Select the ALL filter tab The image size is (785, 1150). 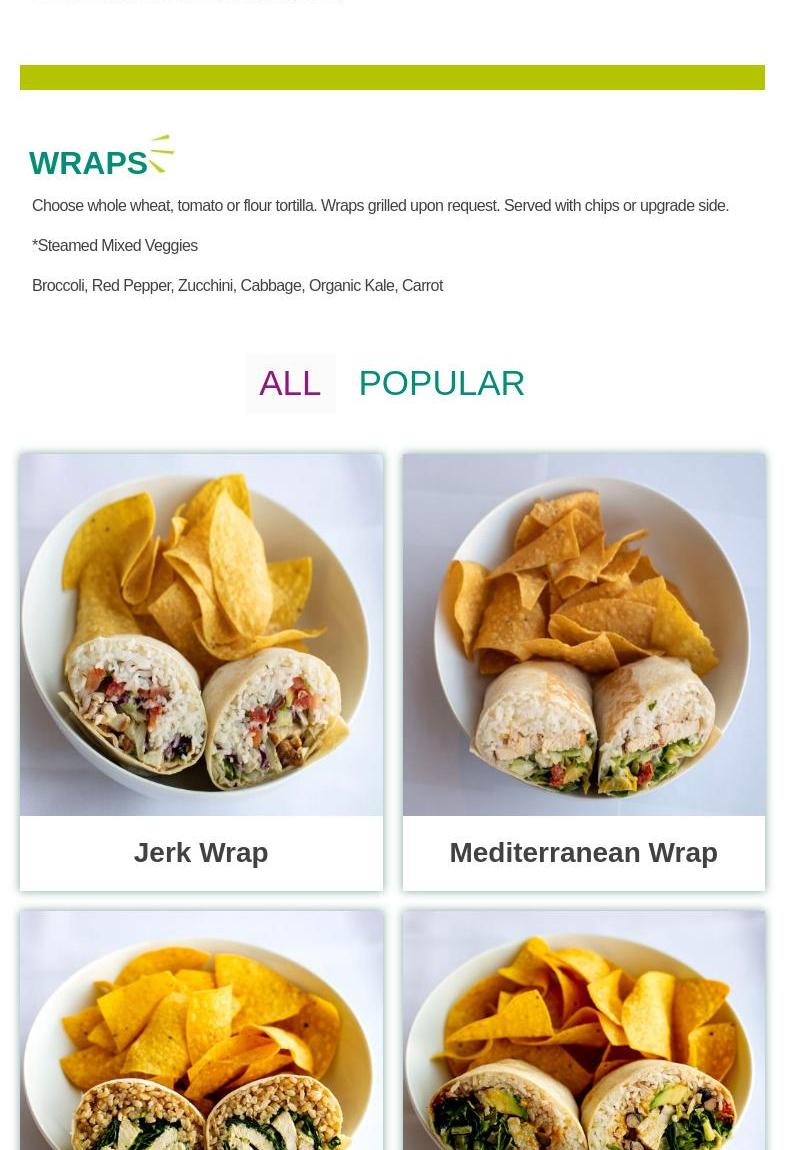(290, 383)
